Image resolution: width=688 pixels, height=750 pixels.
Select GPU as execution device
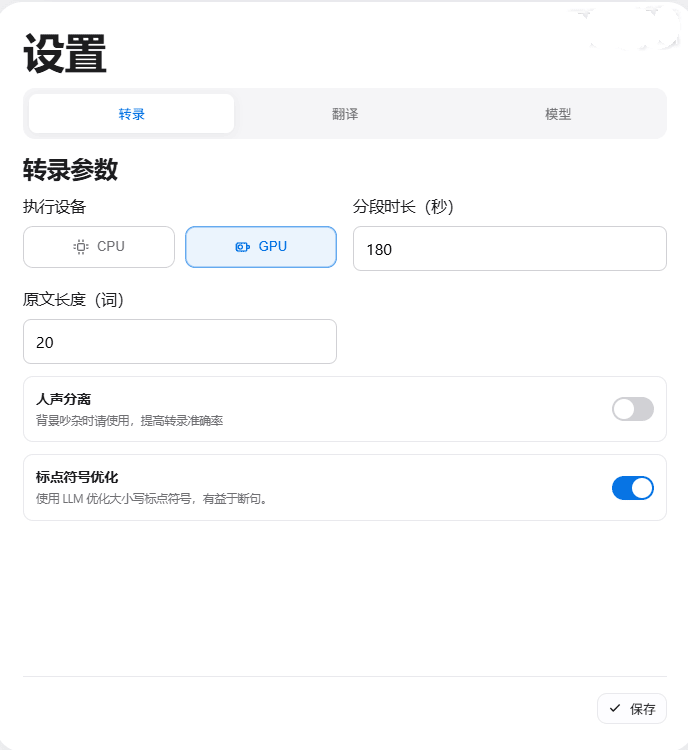click(x=261, y=247)
